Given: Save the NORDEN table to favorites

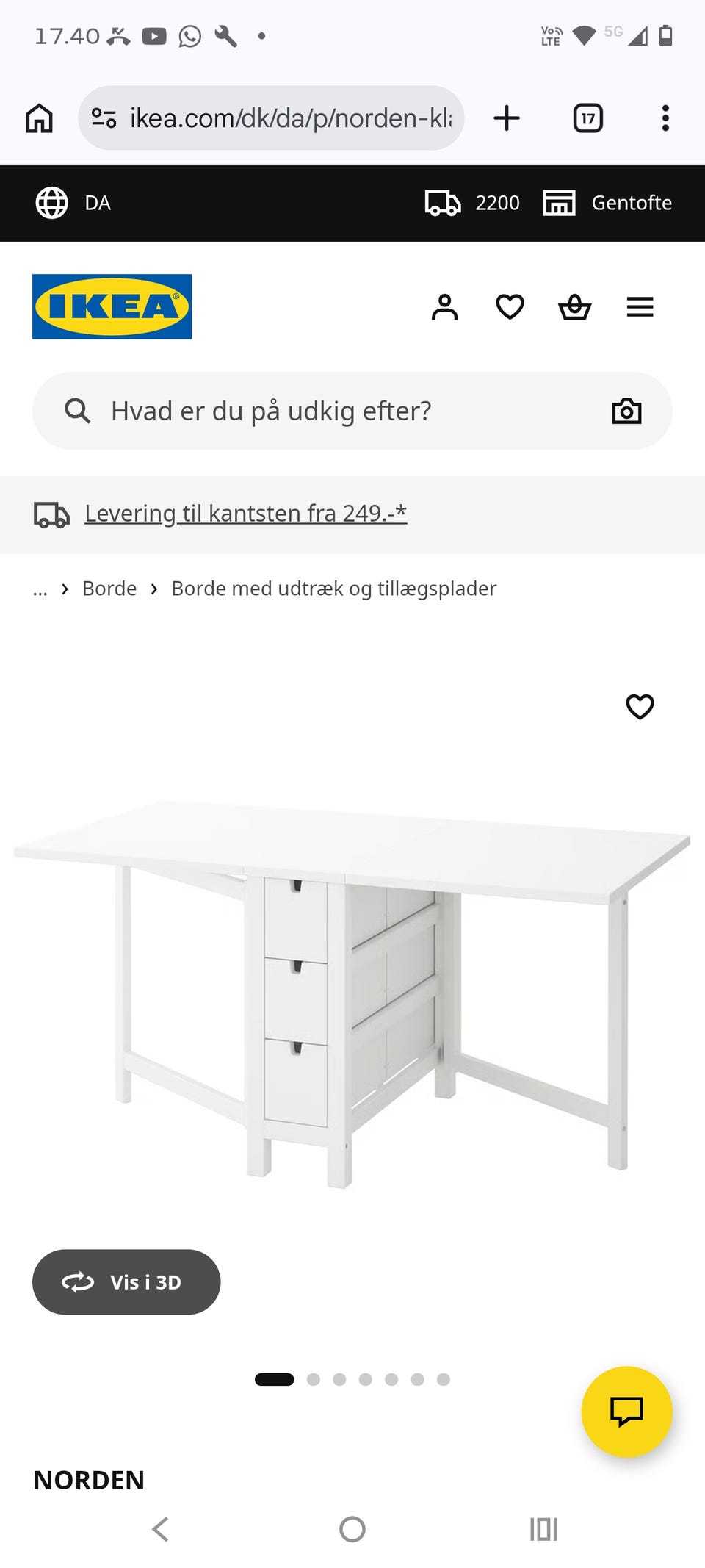Looking at the screenshot, I should coord(640,707).
